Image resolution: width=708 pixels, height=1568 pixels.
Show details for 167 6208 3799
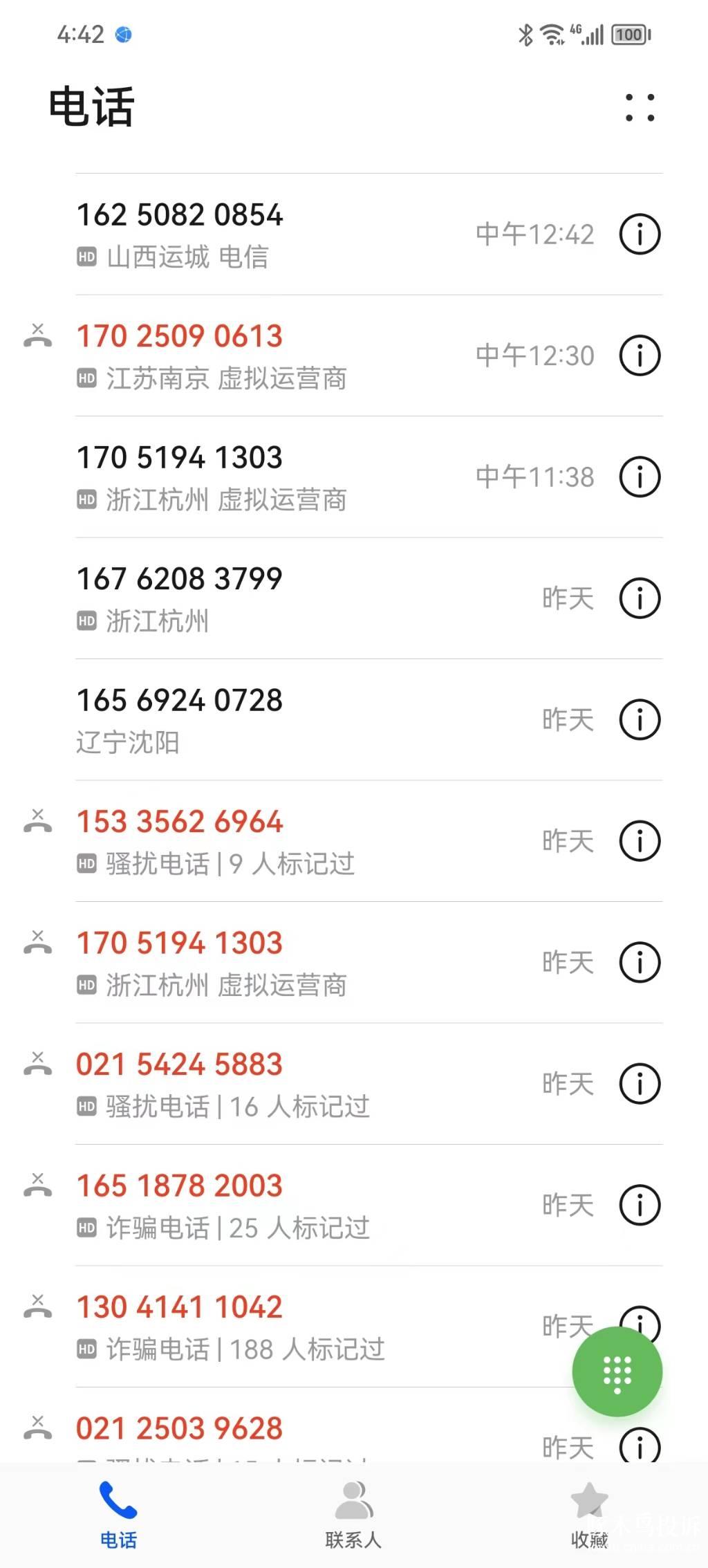click(640, 598)
